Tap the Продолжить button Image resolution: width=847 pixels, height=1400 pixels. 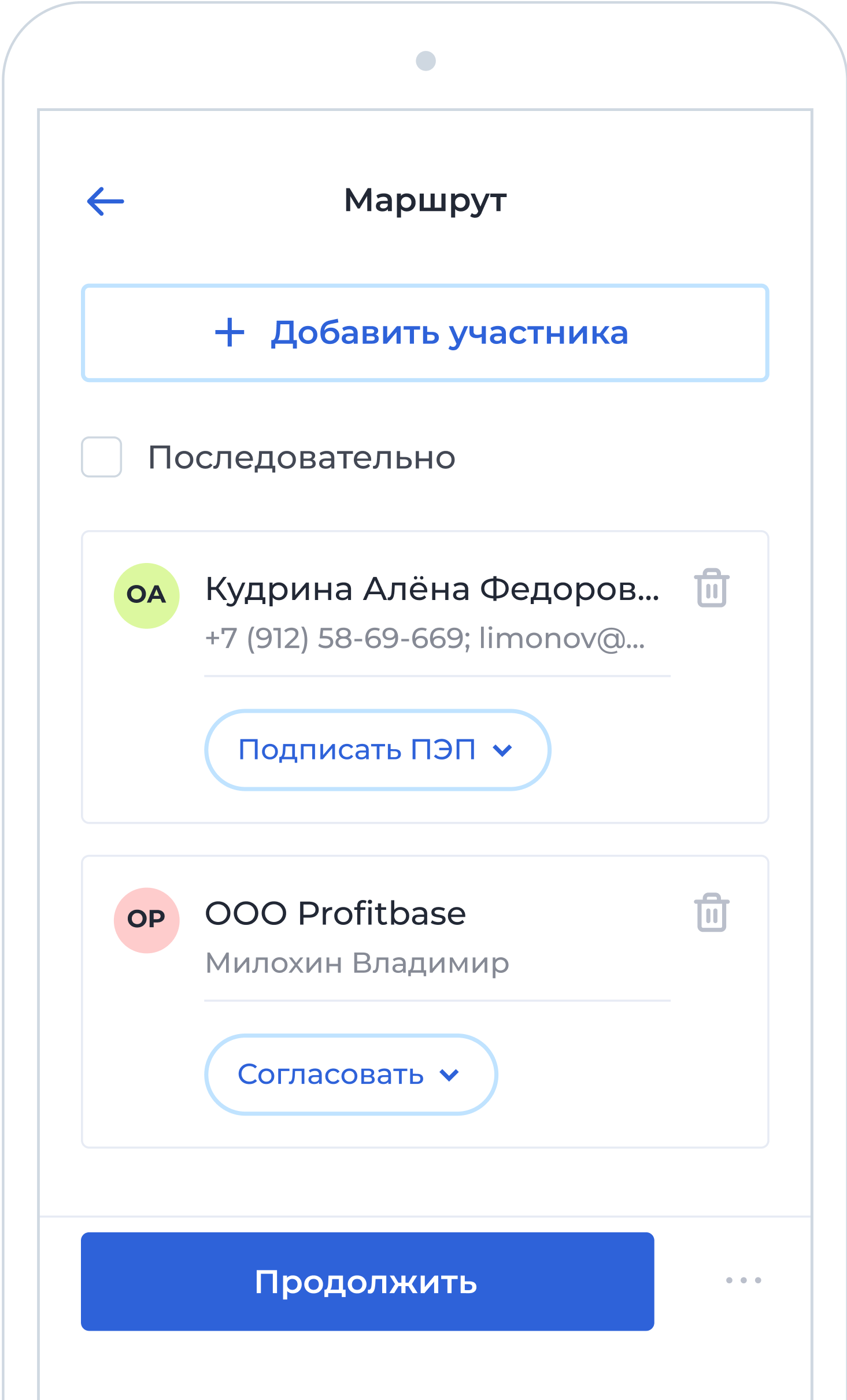click(x=368, y=1282)
